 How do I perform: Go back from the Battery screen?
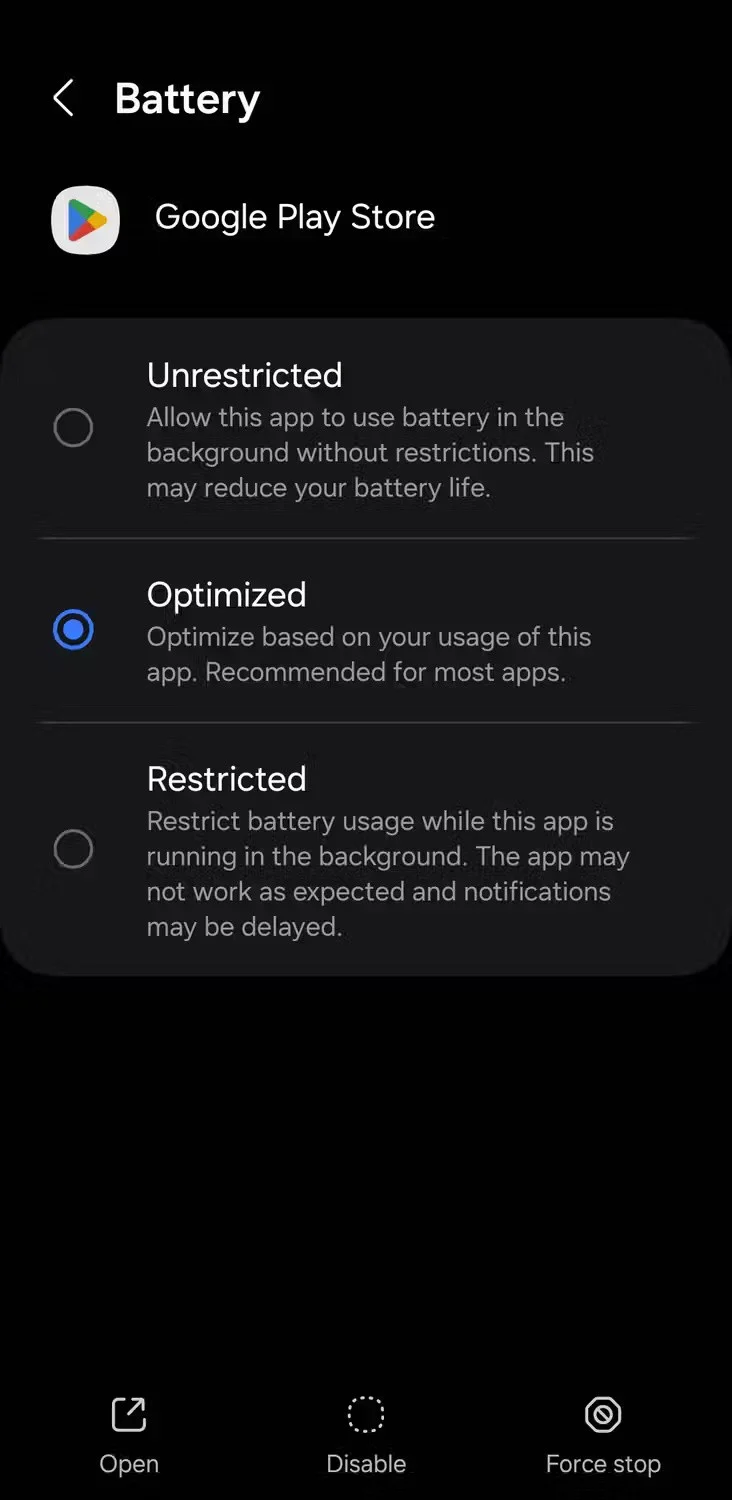click(64, 99)
